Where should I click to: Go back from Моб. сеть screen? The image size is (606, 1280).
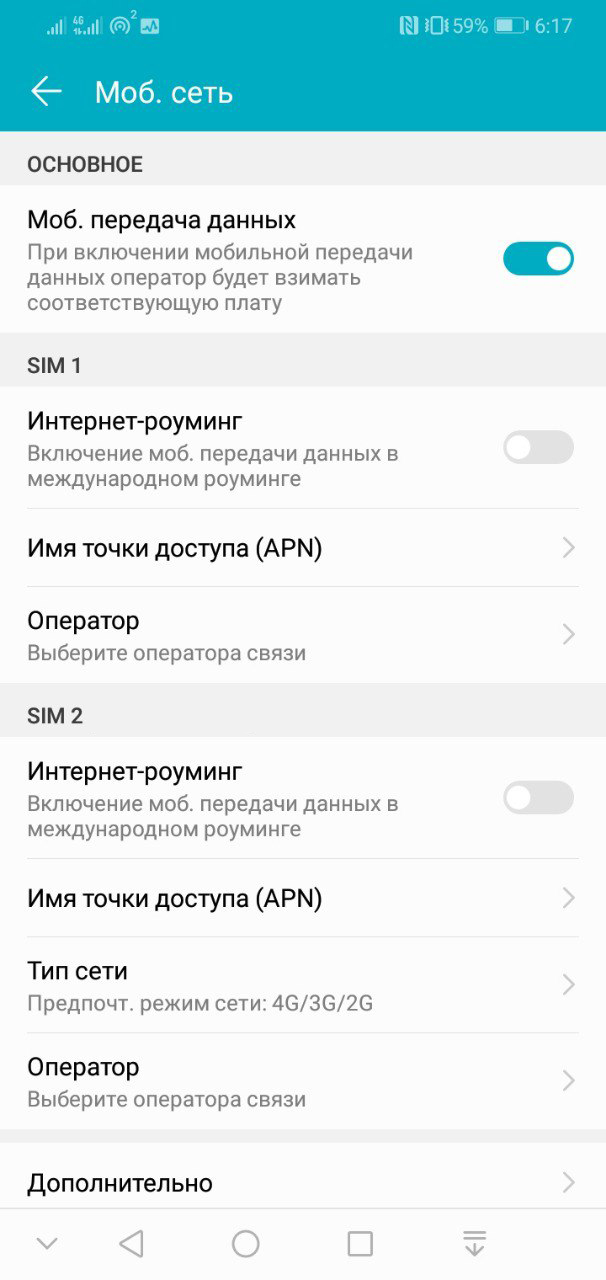click(46, 92)
